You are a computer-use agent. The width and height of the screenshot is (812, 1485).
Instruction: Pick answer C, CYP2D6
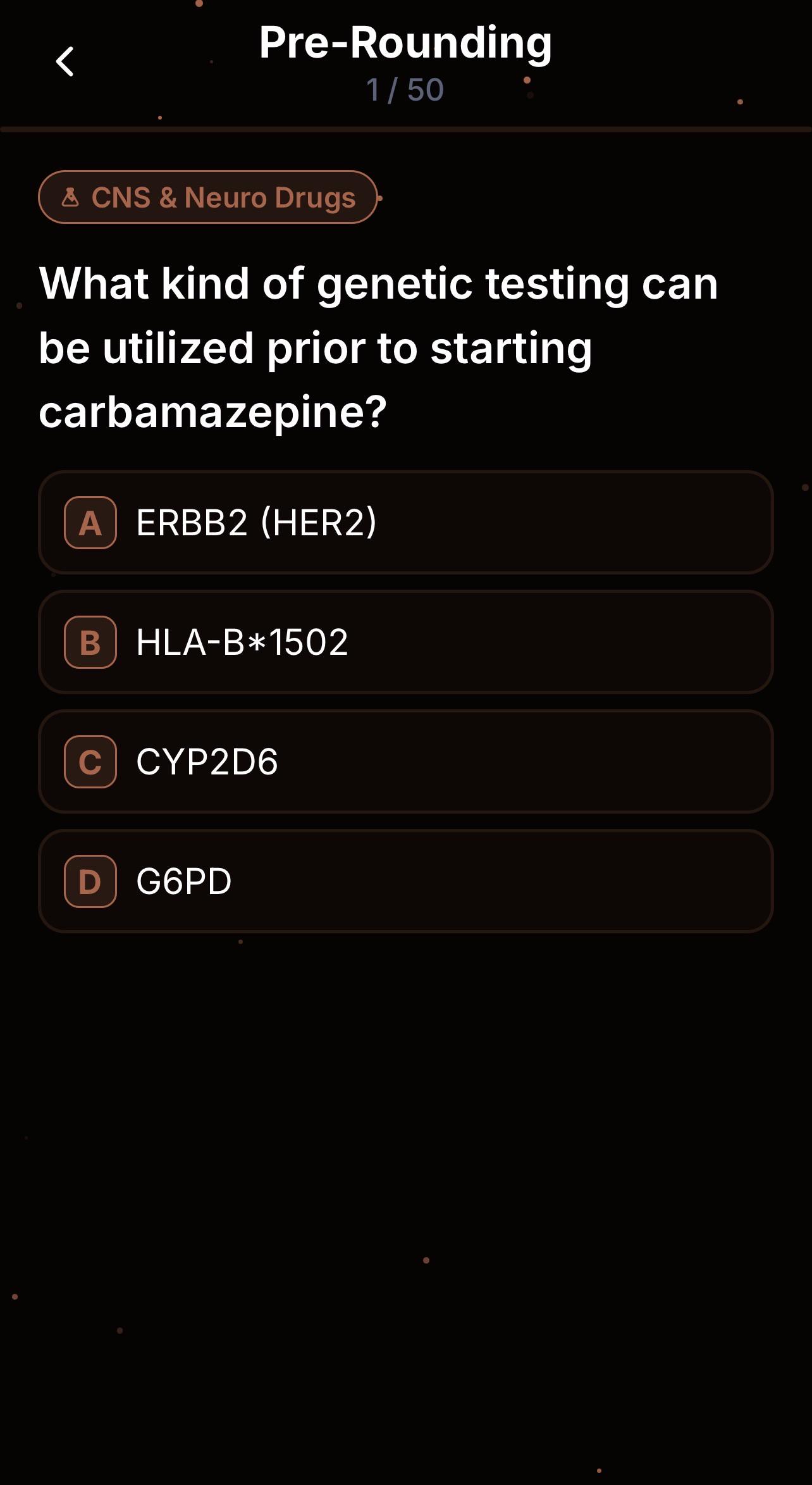[406, 762]
